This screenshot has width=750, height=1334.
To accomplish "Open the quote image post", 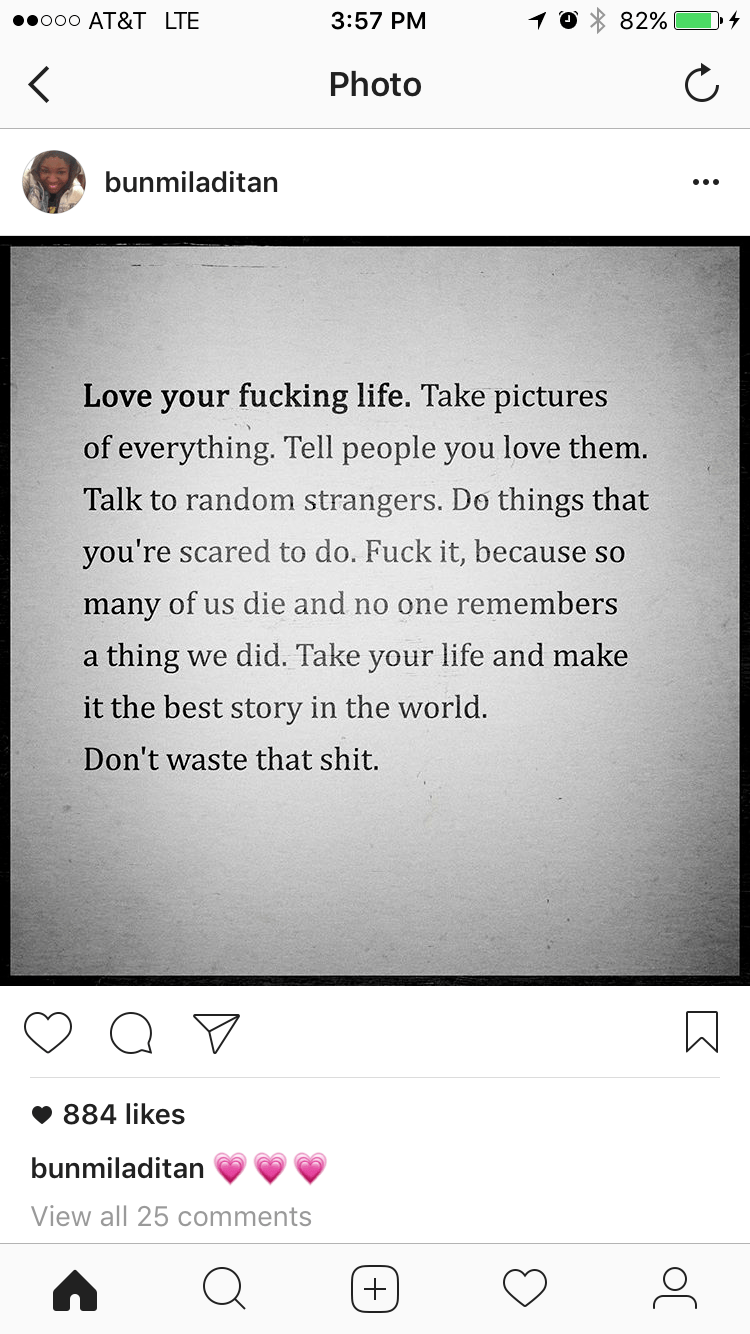I will (x=375, y=610).
